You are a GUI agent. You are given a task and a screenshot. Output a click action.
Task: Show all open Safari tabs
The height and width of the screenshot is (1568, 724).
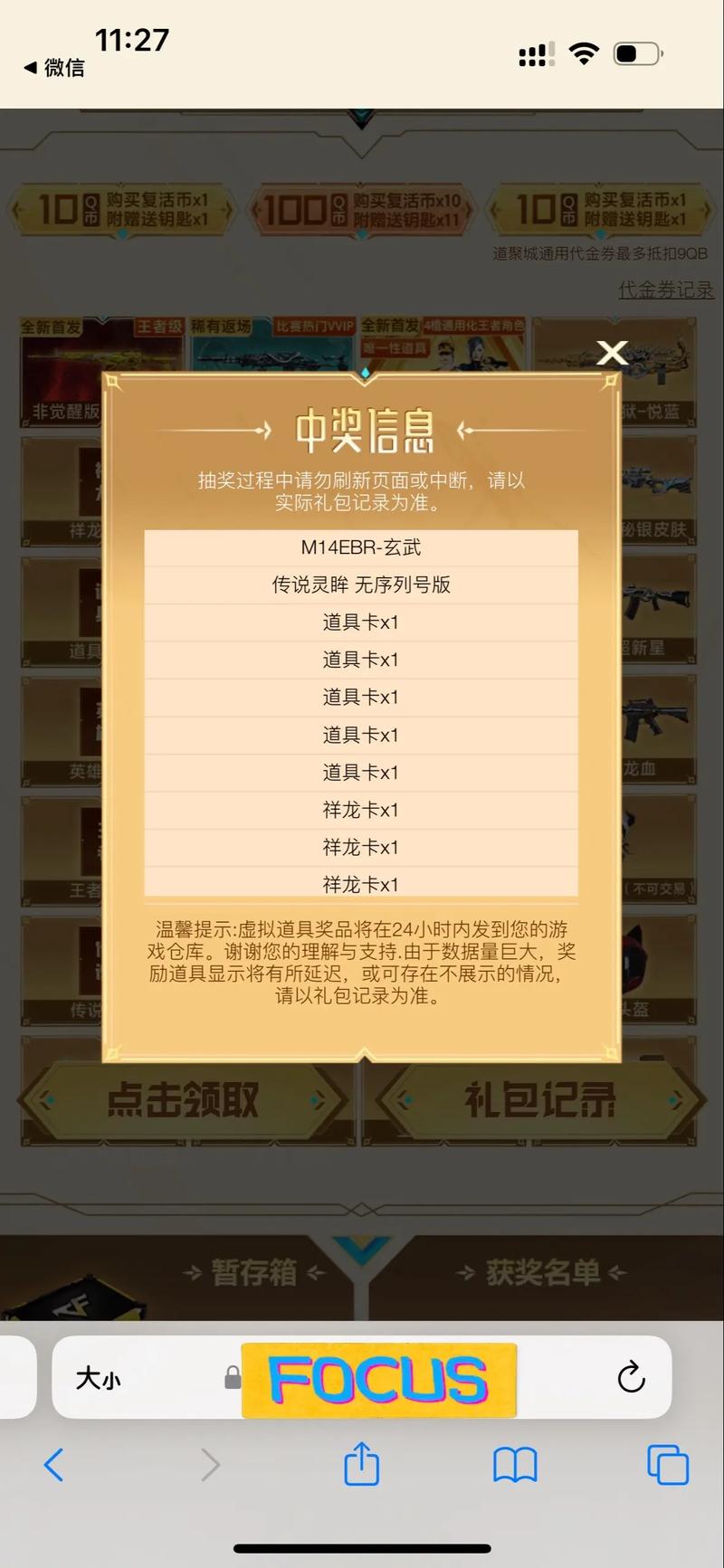coord(668,1464)
